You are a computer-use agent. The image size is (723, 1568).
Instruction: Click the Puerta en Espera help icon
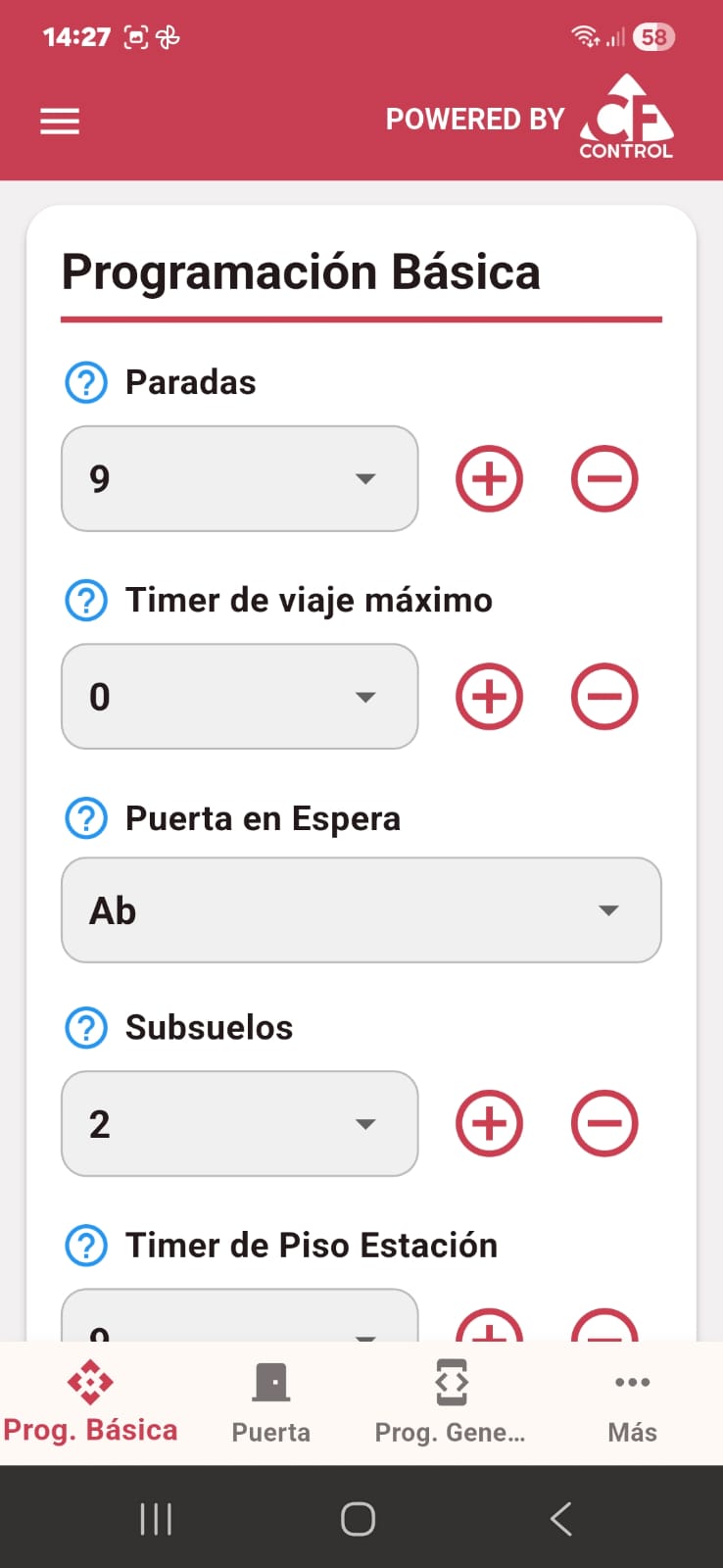pos(86,818)
